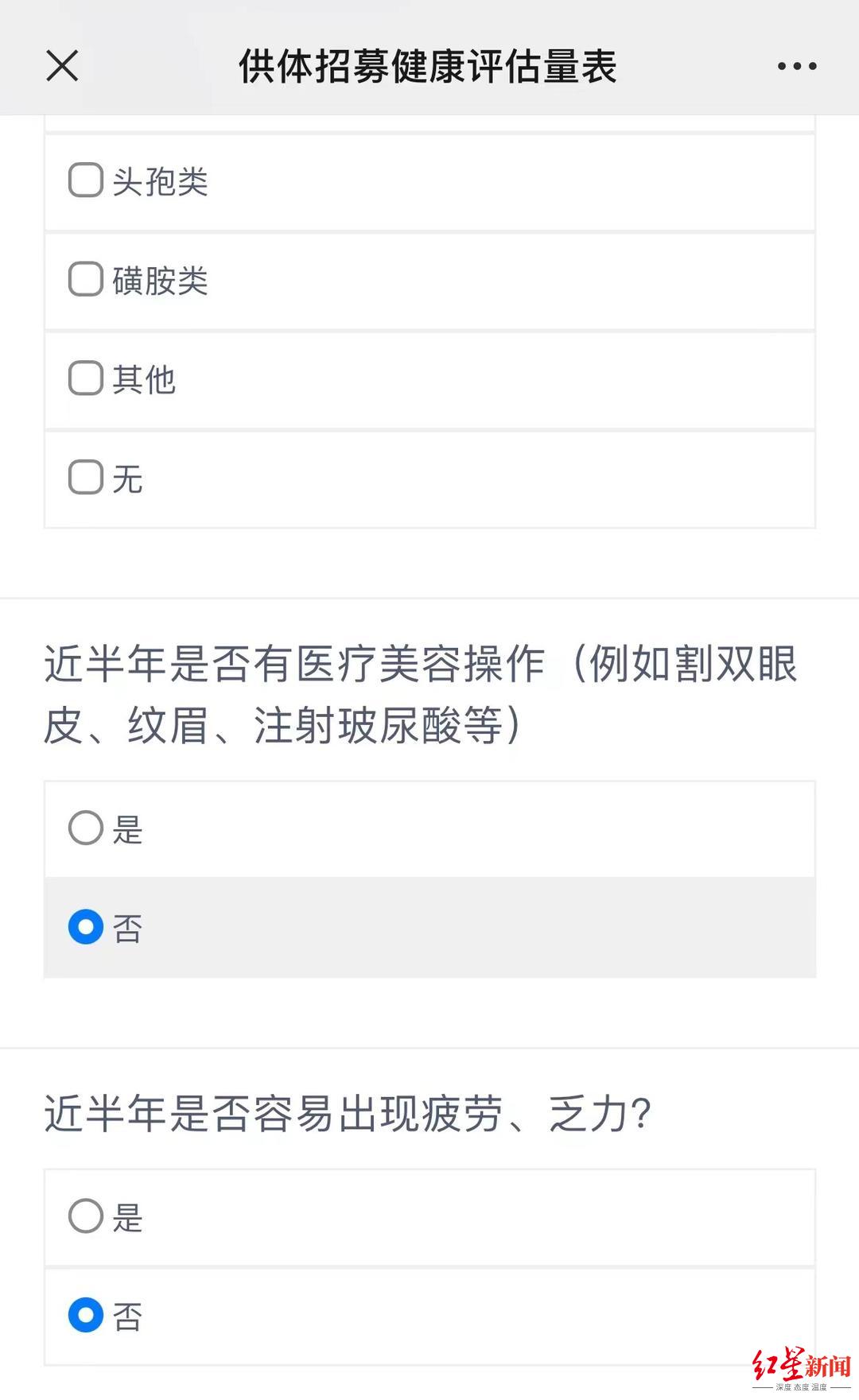Select 否 for fatigue question
The height and width of the screenshot is (1400, 859).
(85, 1316)
